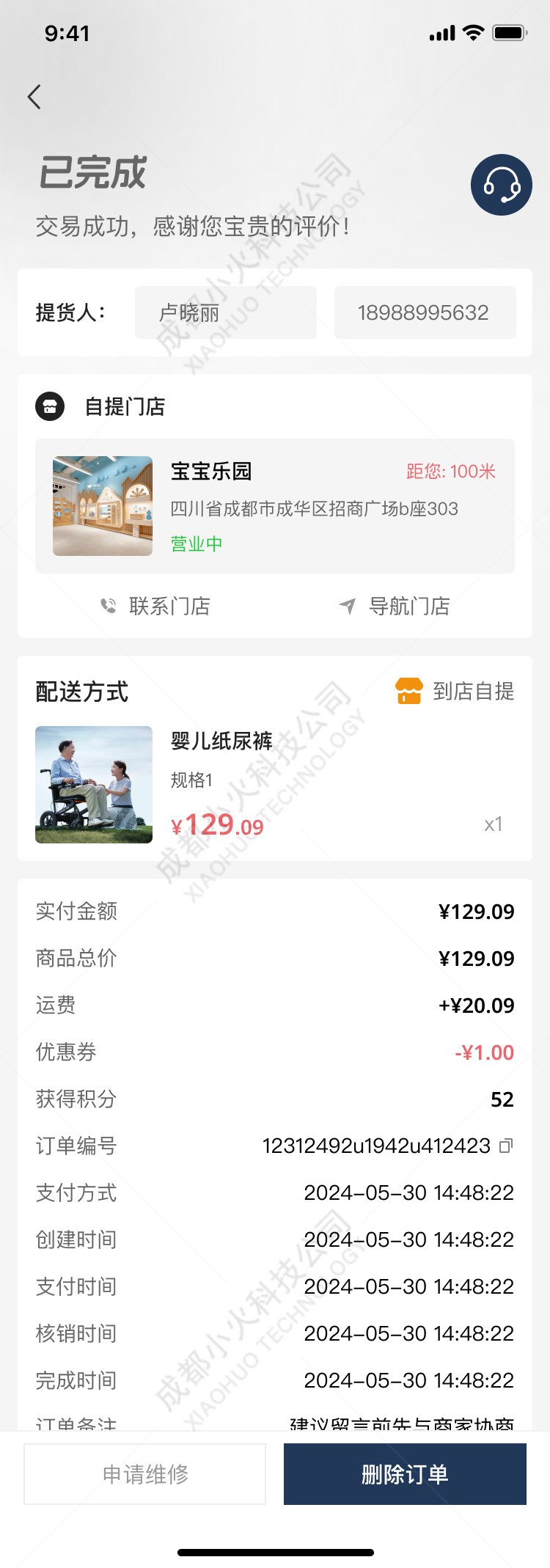Screen dimensions: 550x1568
Task: Click the storefront icon beside 自提门店
Action: pos(50,406)
